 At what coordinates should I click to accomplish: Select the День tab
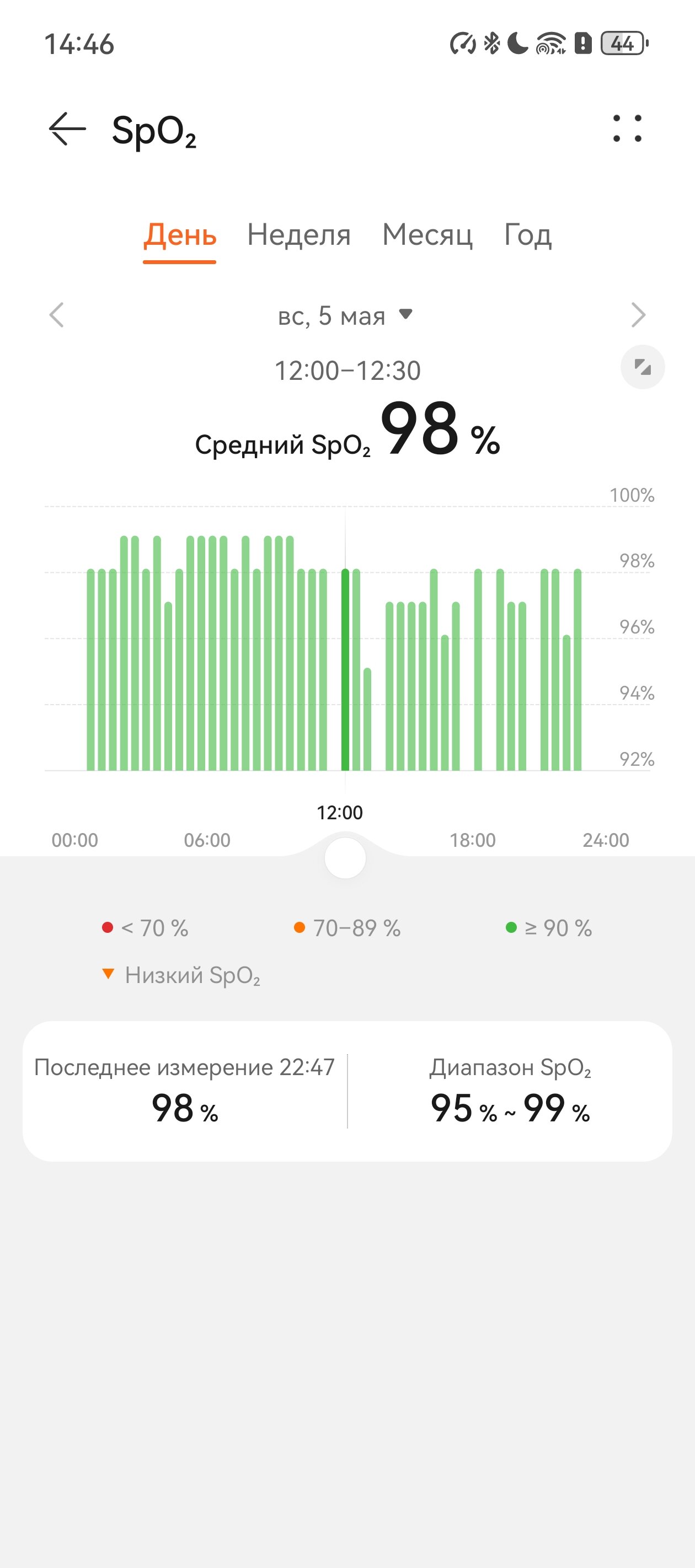point(180,235)
